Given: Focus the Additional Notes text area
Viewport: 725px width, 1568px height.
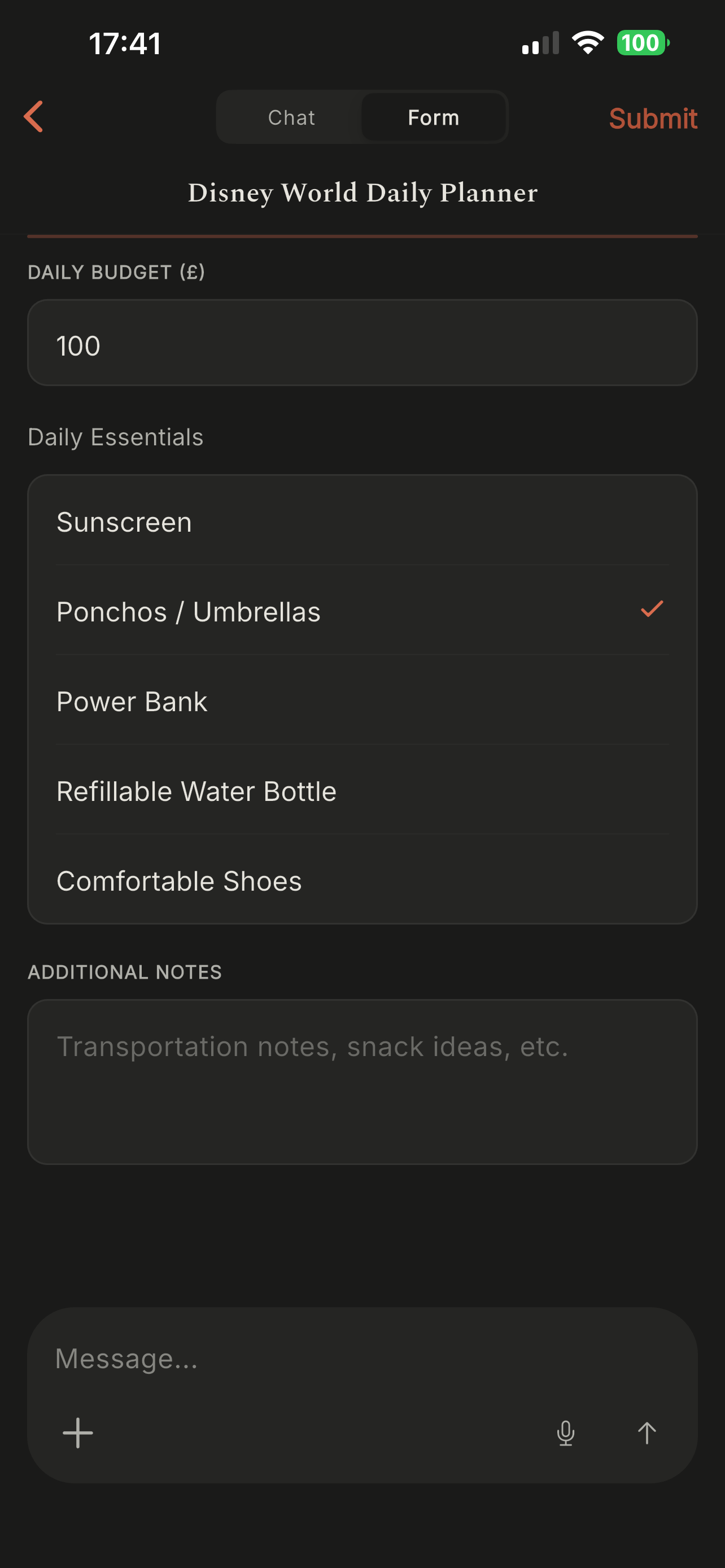Looking at the screenshot, I should click(362, 1081).
